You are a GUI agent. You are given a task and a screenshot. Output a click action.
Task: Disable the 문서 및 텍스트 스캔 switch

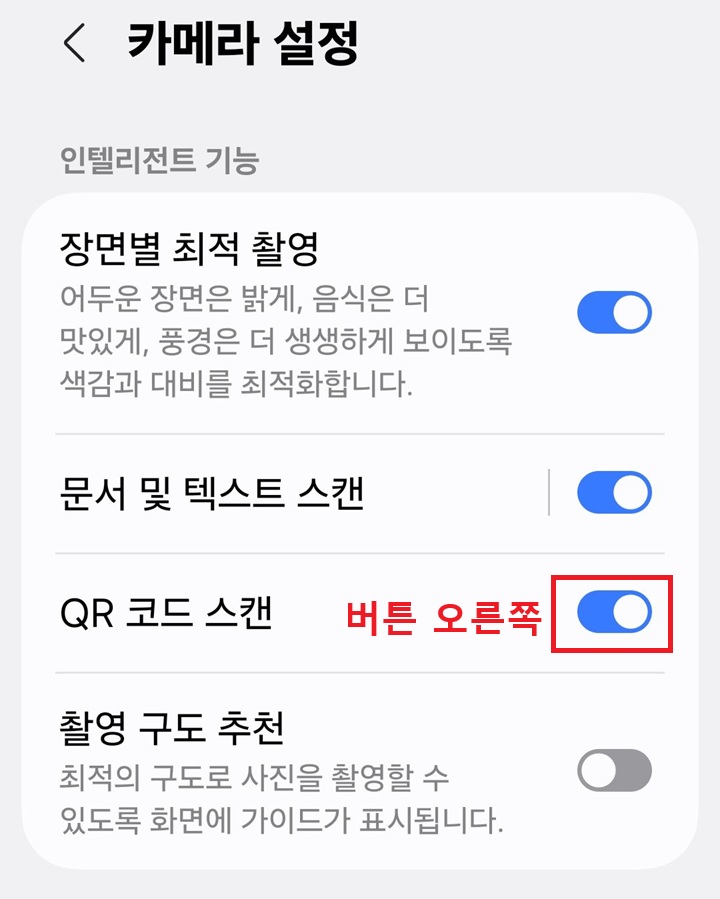[x=615, y=491]
